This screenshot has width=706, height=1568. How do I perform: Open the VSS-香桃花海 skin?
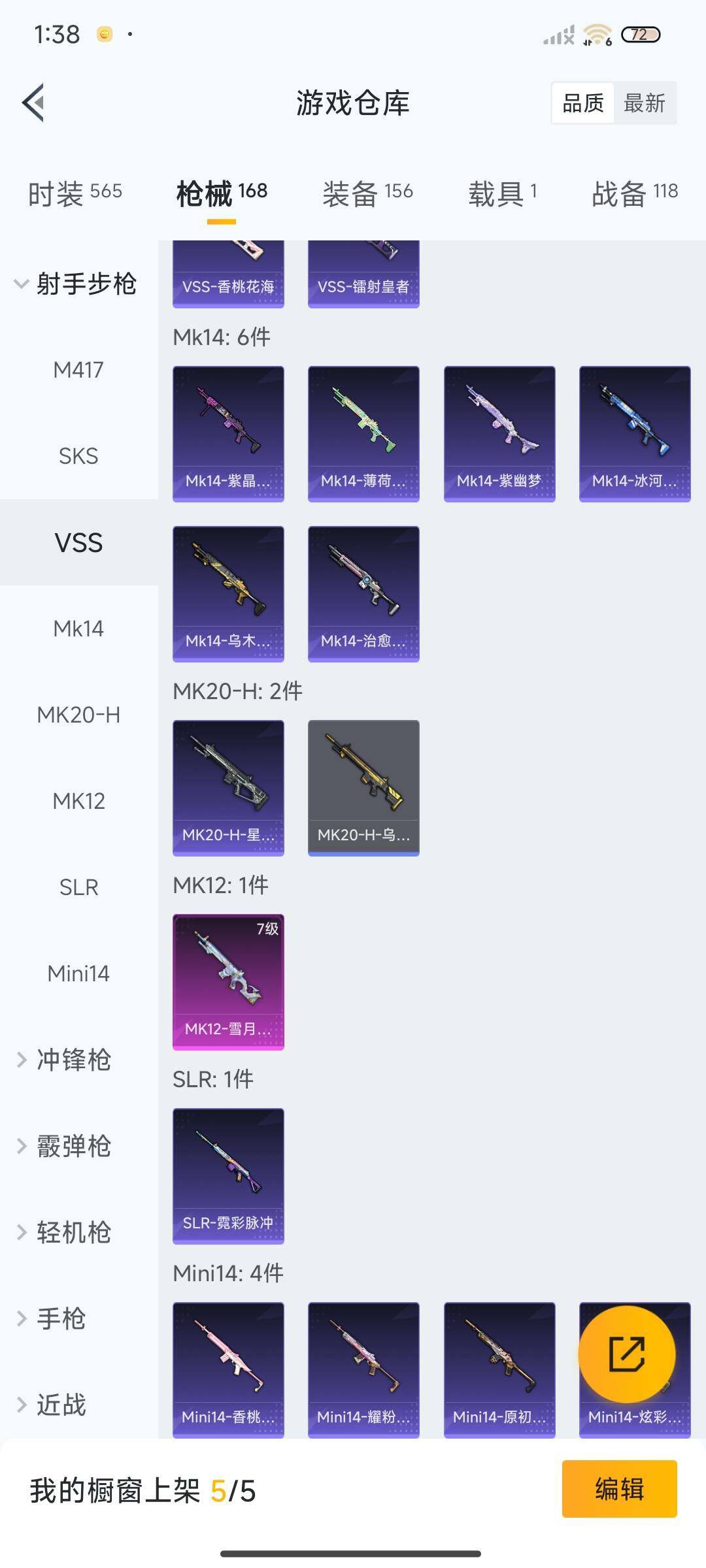[228, 274]
